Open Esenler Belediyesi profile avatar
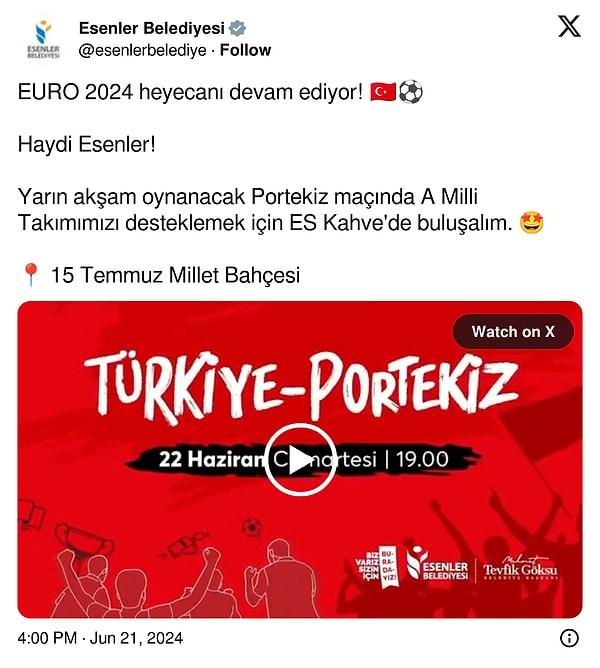 point(42,39)
